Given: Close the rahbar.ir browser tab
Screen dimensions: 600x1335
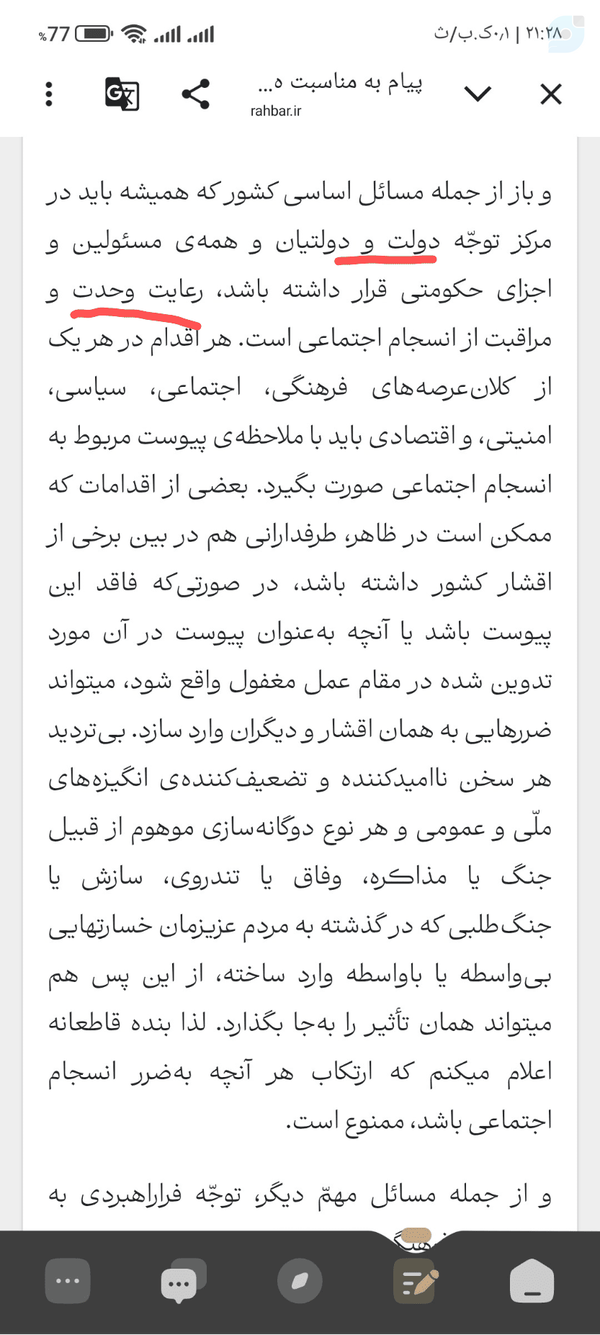Looking at the screenshot, I should point(550,95).
